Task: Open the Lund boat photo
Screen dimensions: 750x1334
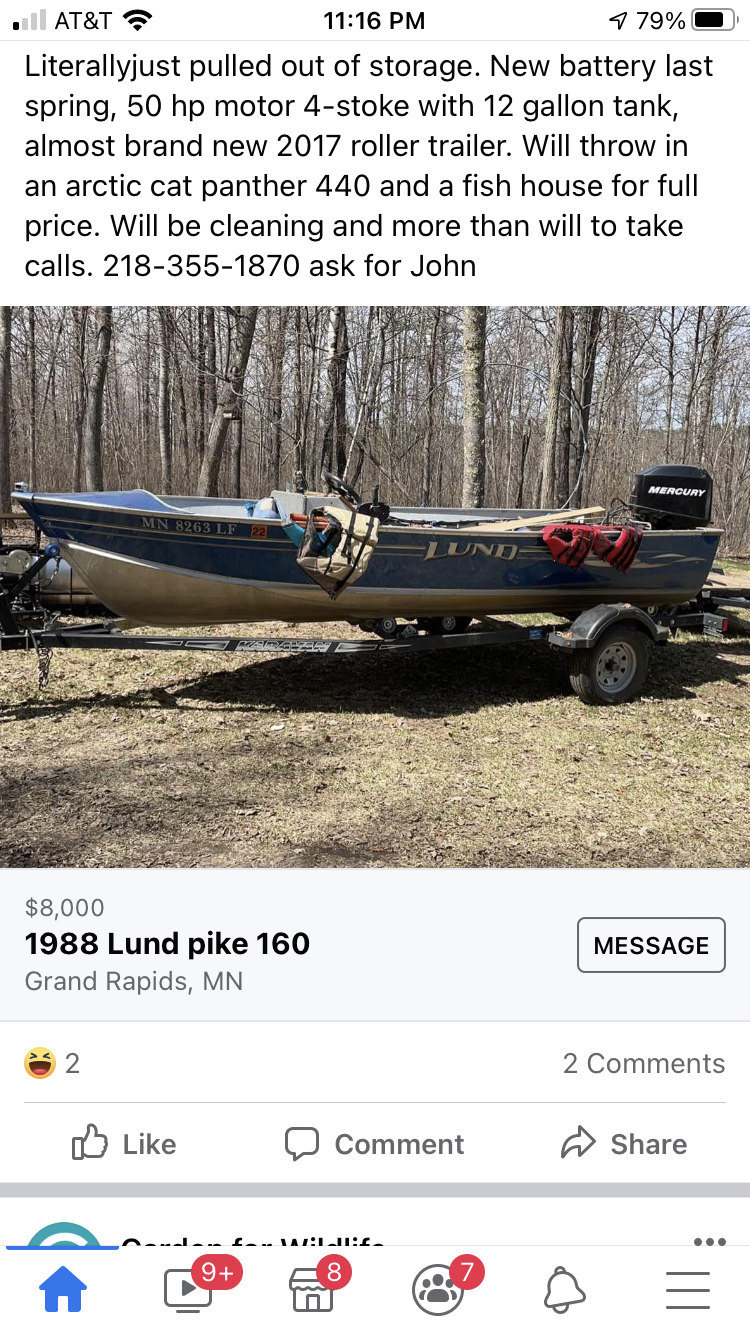Action: pyautogui.click(x=375, y=587)
